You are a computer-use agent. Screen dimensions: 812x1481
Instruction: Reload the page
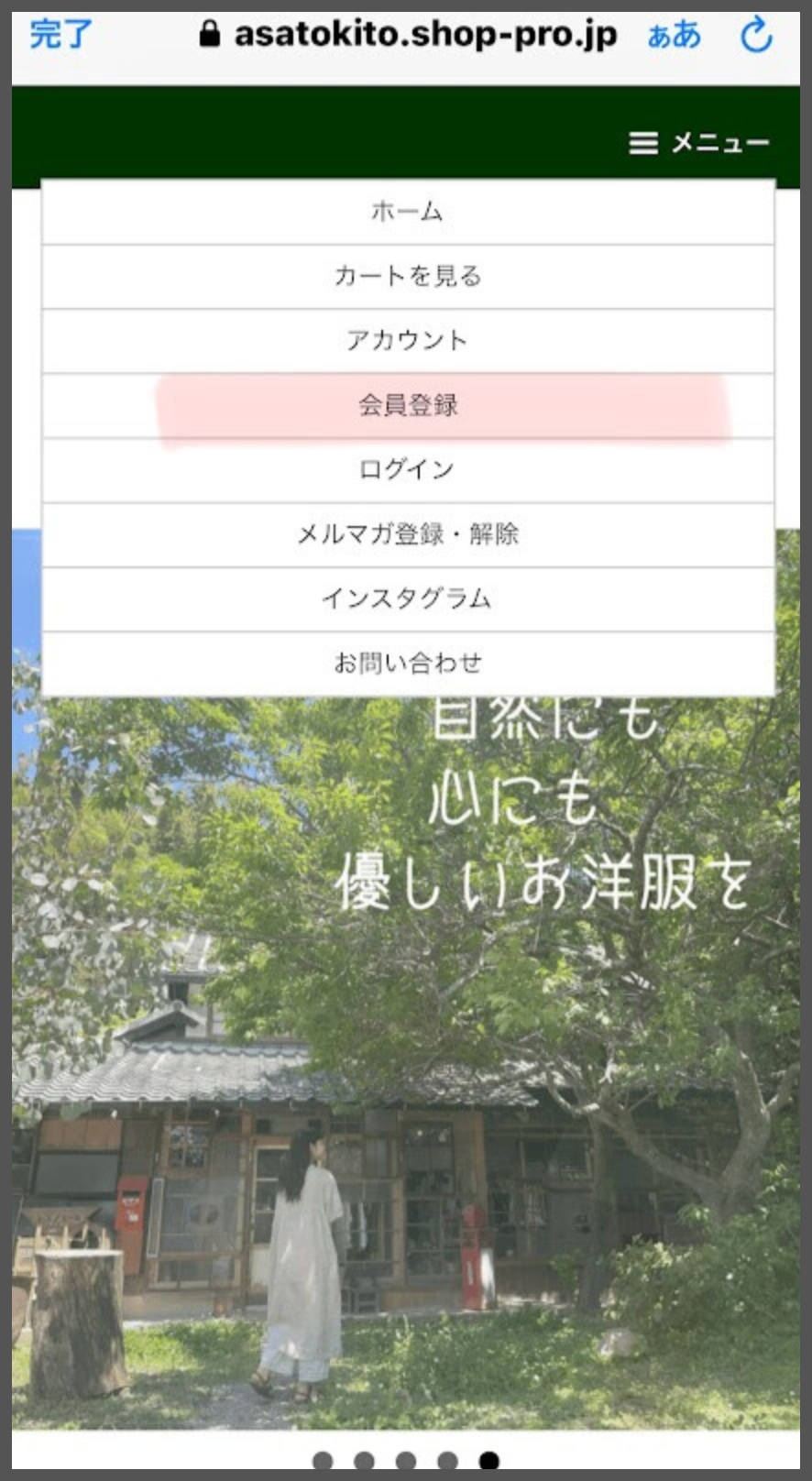click(756, 36)
